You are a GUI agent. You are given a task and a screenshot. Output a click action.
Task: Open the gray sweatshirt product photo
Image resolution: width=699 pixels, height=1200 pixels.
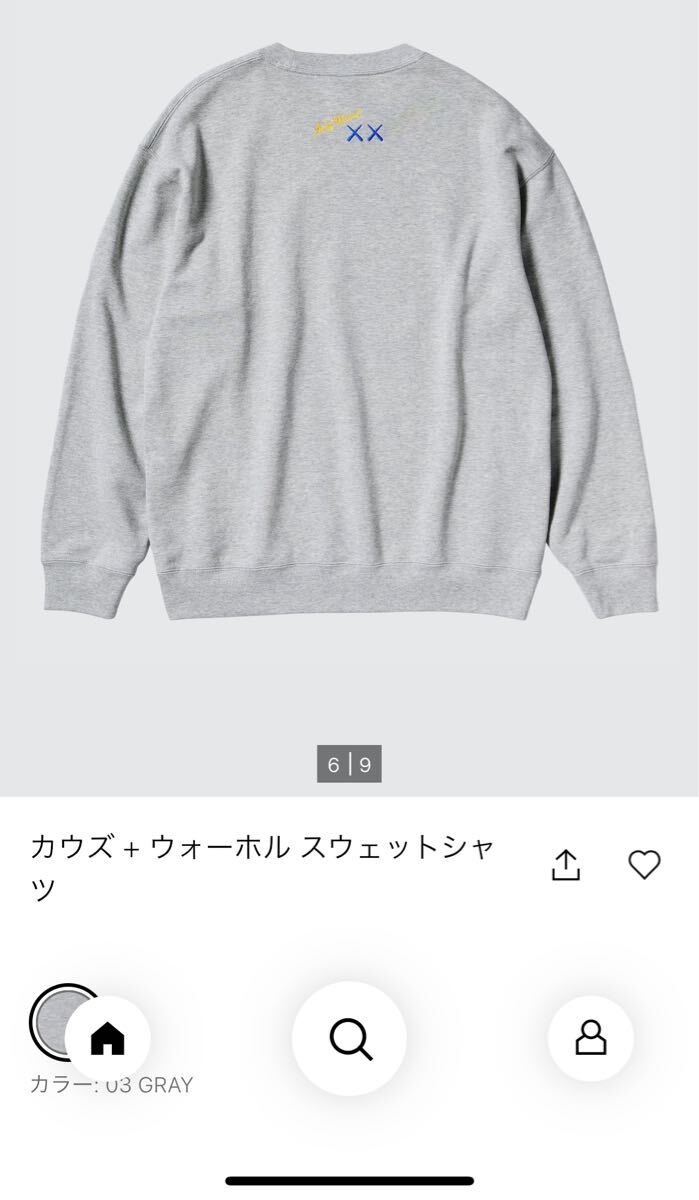point(349,330)
